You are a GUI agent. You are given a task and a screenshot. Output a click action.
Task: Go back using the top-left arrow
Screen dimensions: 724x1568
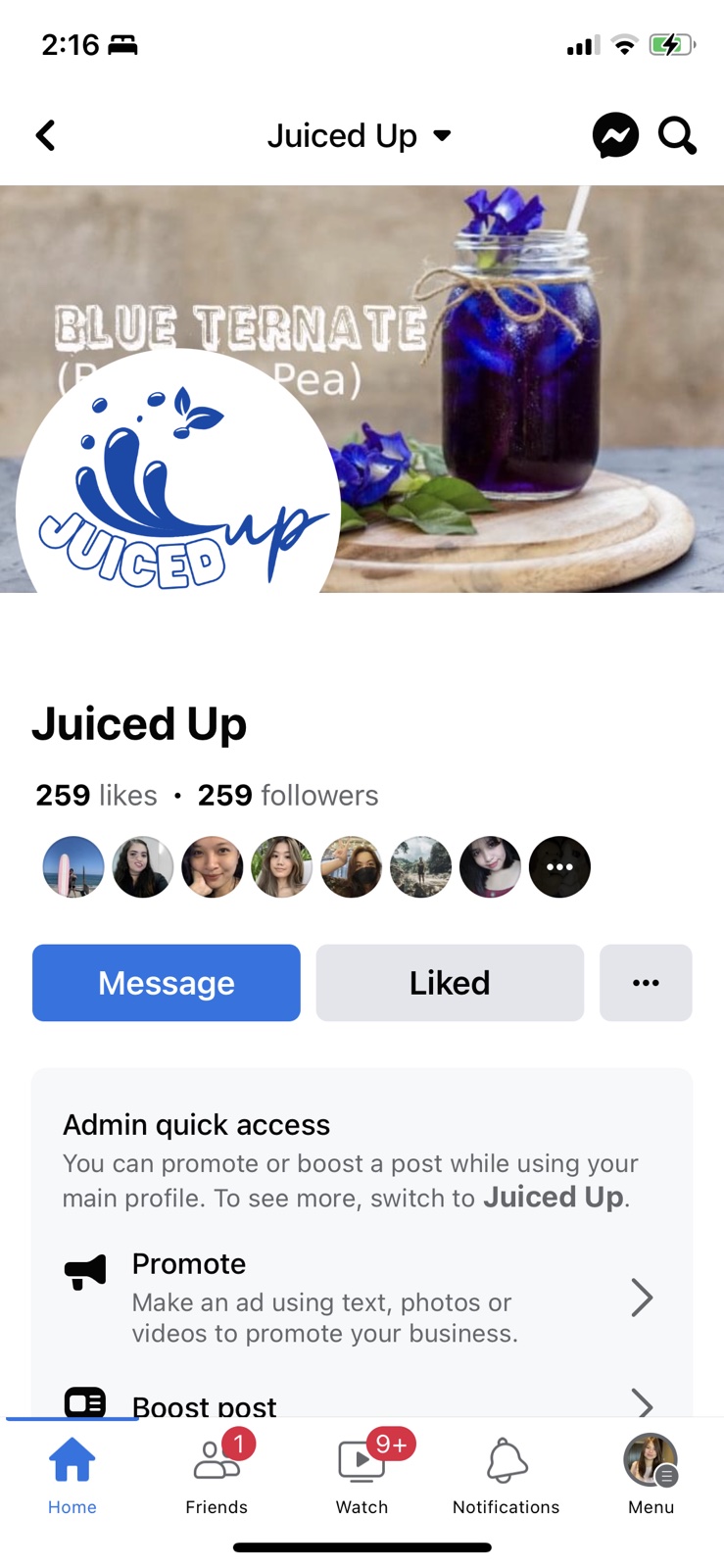(45, 135)
